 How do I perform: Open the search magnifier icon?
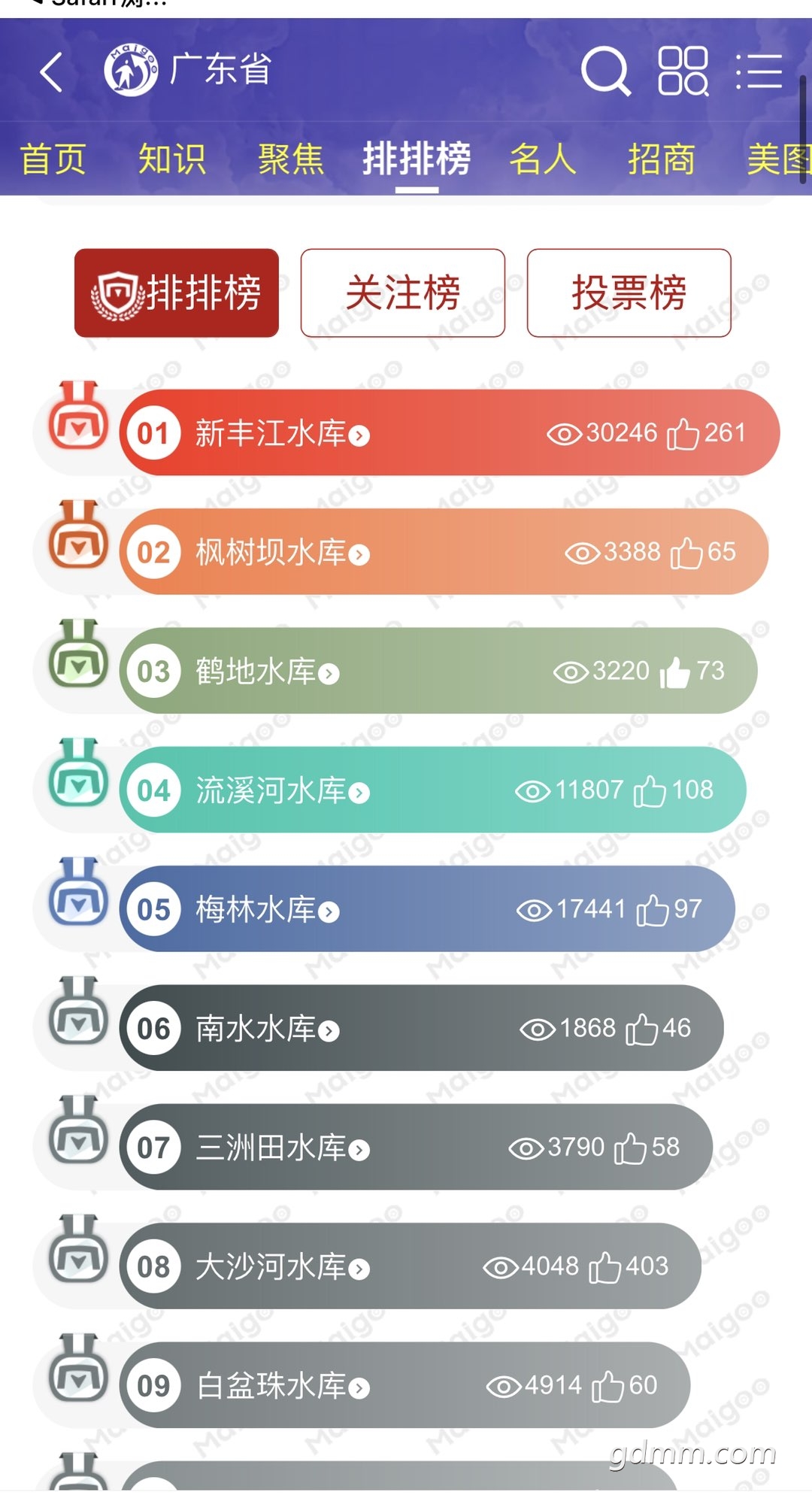[x=605, y=71]
